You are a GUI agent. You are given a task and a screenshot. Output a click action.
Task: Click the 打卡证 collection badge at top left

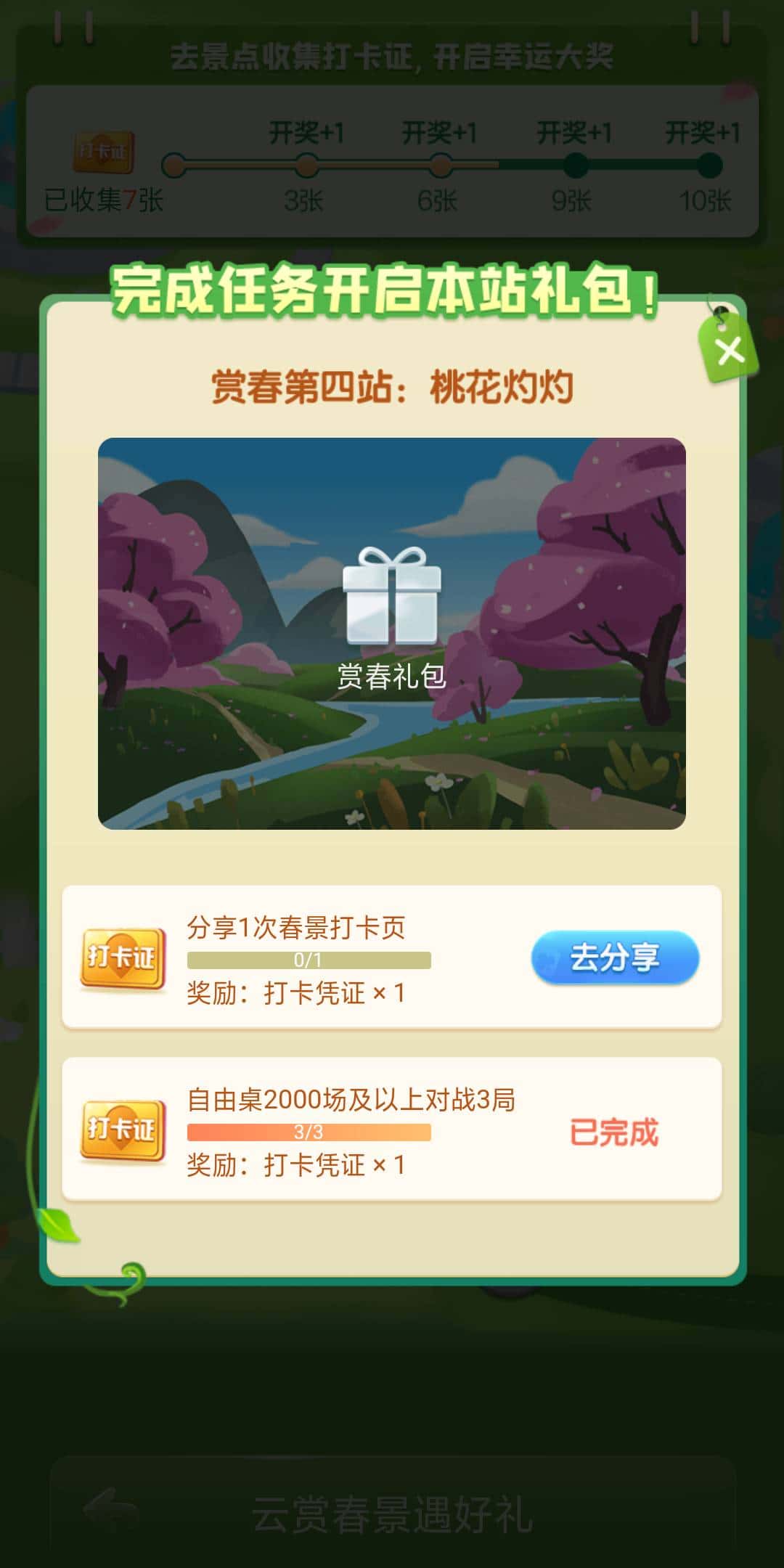(x=102, y=152)
